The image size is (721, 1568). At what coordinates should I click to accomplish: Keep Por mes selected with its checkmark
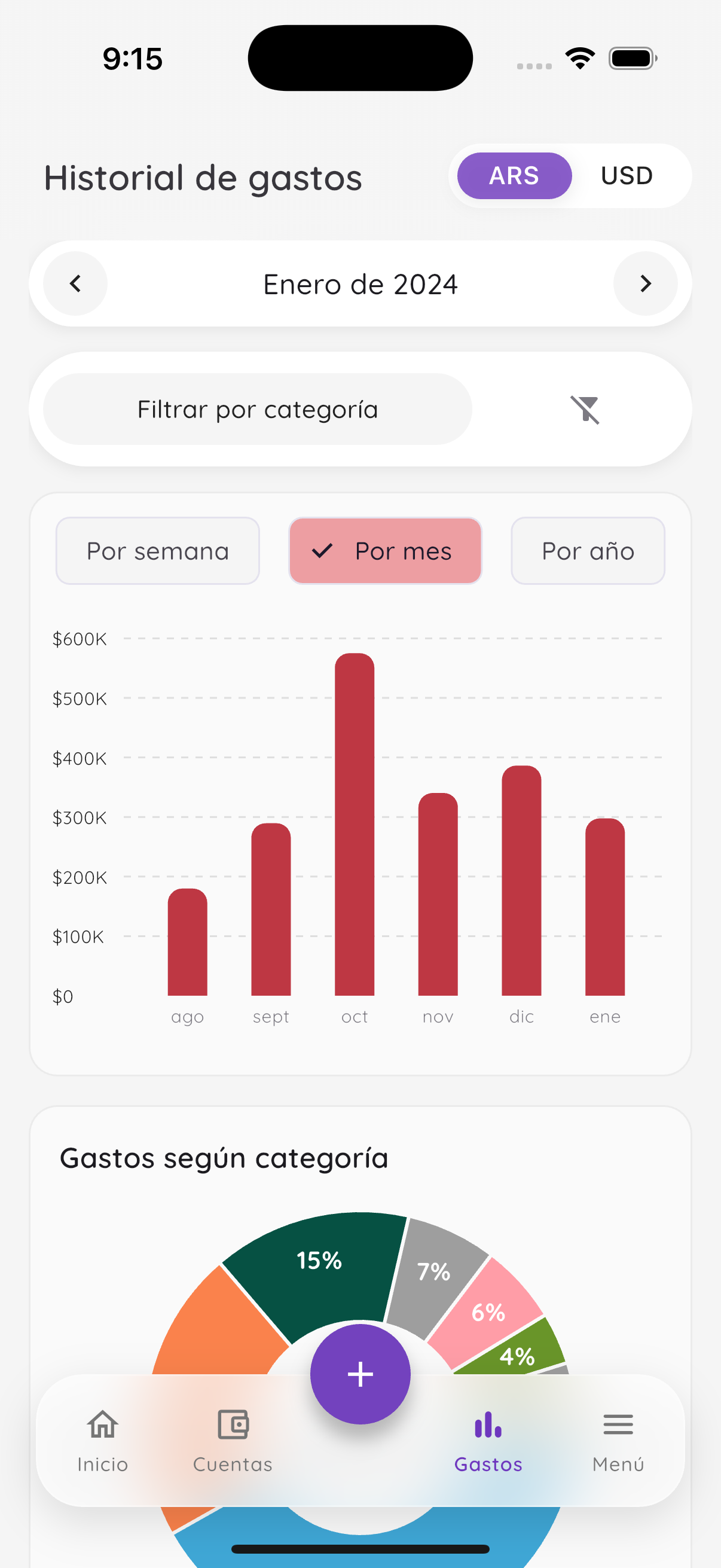point(384,550)
